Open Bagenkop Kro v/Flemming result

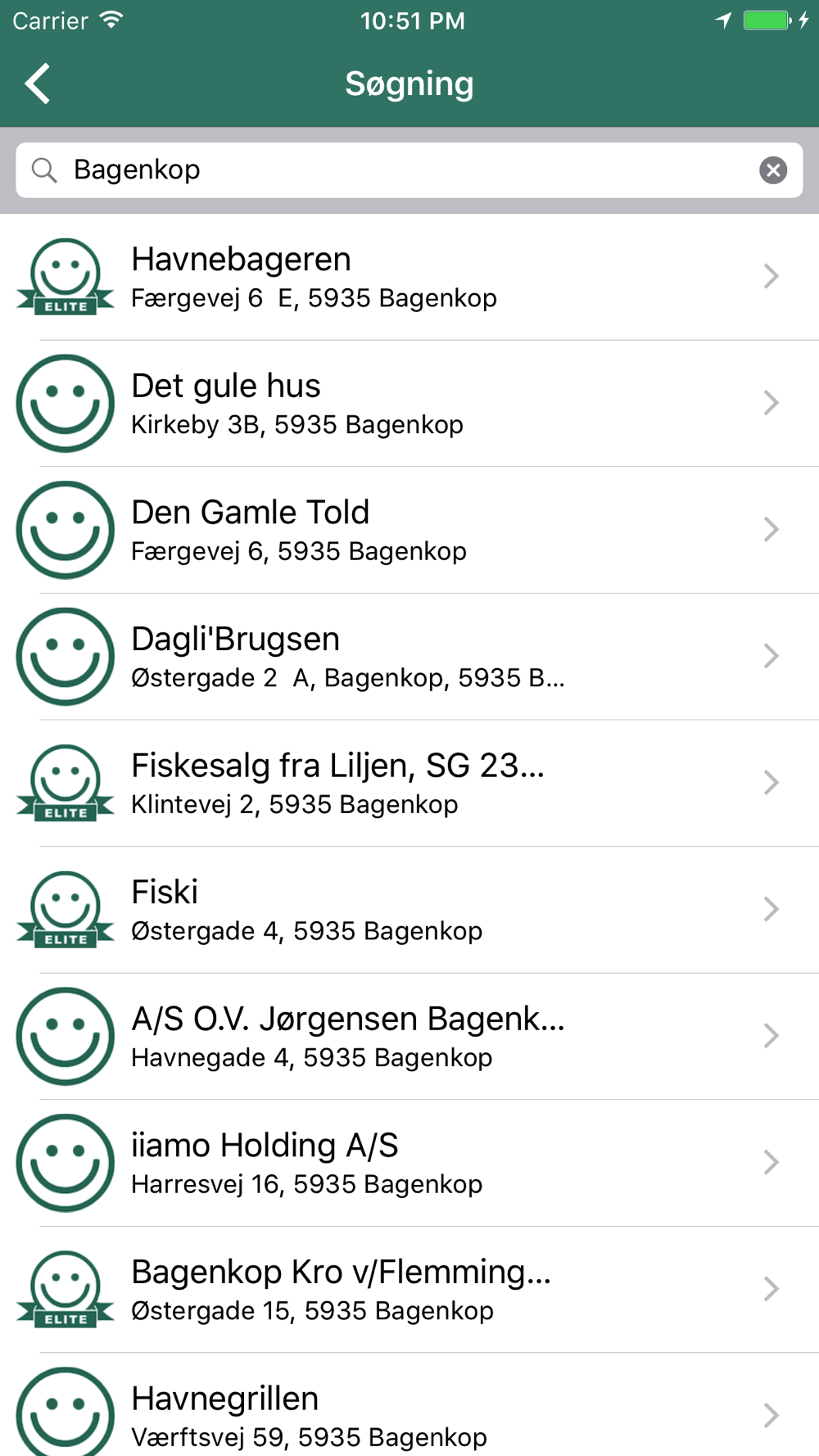409,1289
